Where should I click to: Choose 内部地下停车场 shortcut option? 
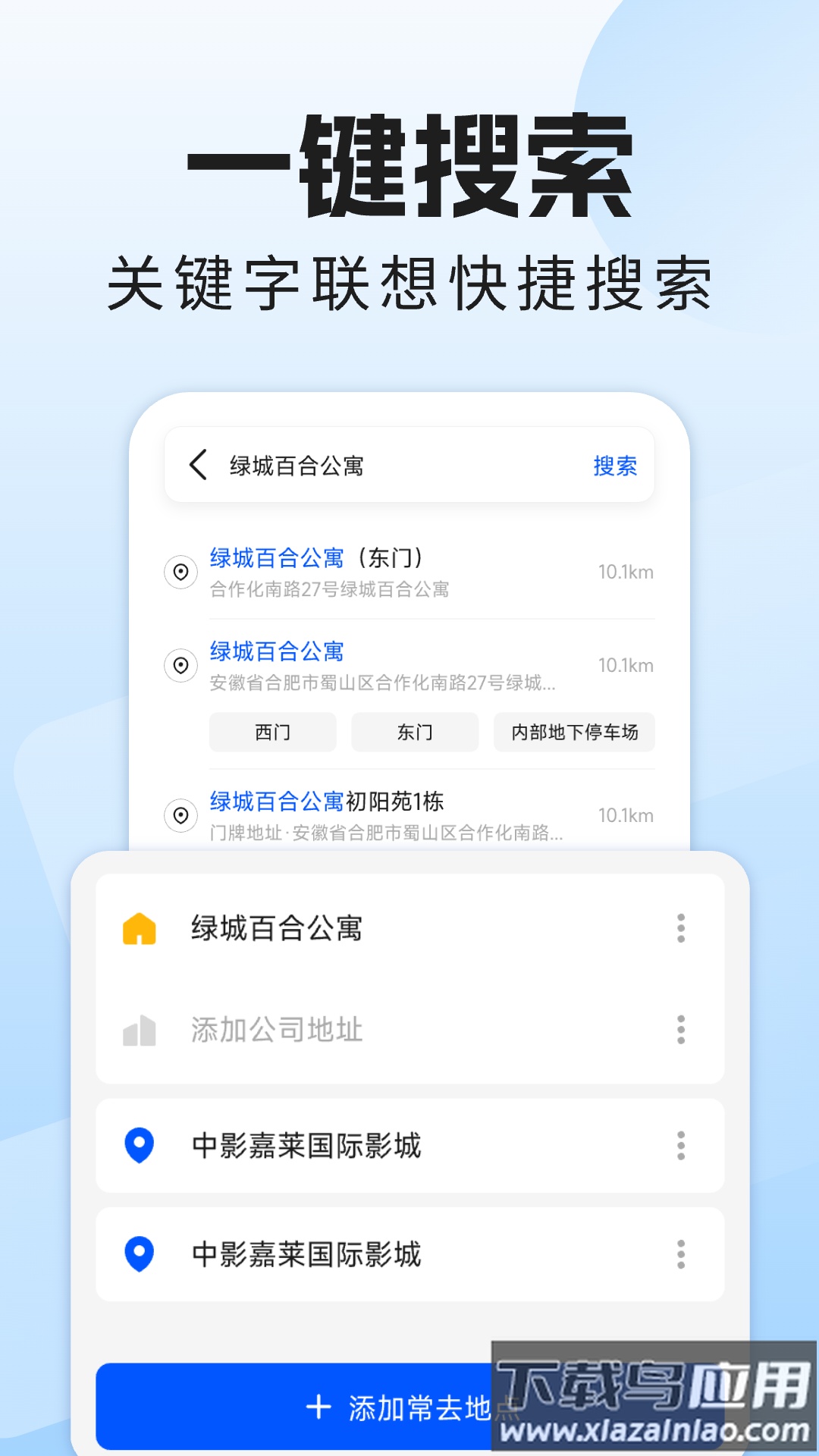pyautogui.click(x=574, y=733)
